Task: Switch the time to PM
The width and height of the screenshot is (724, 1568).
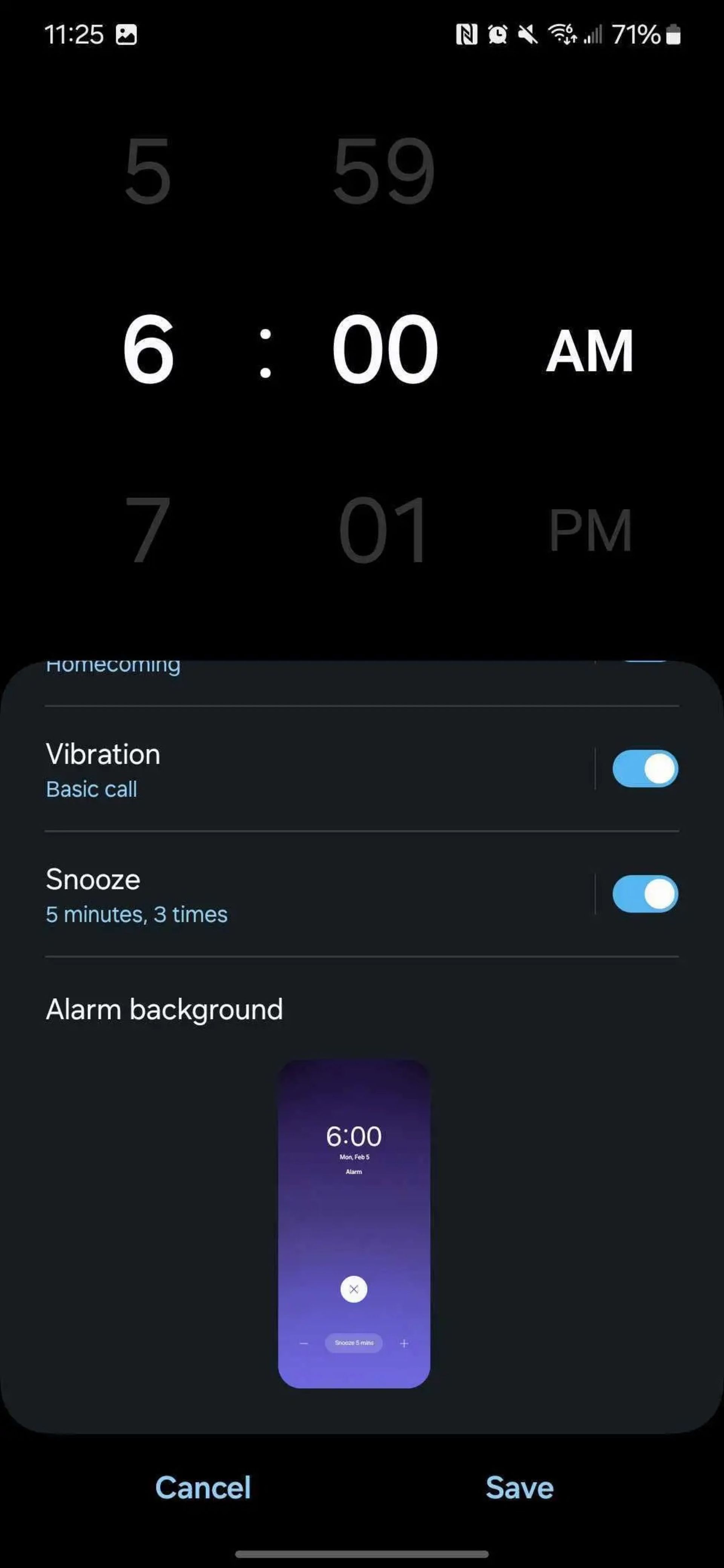Action: (x=589, y=530)
